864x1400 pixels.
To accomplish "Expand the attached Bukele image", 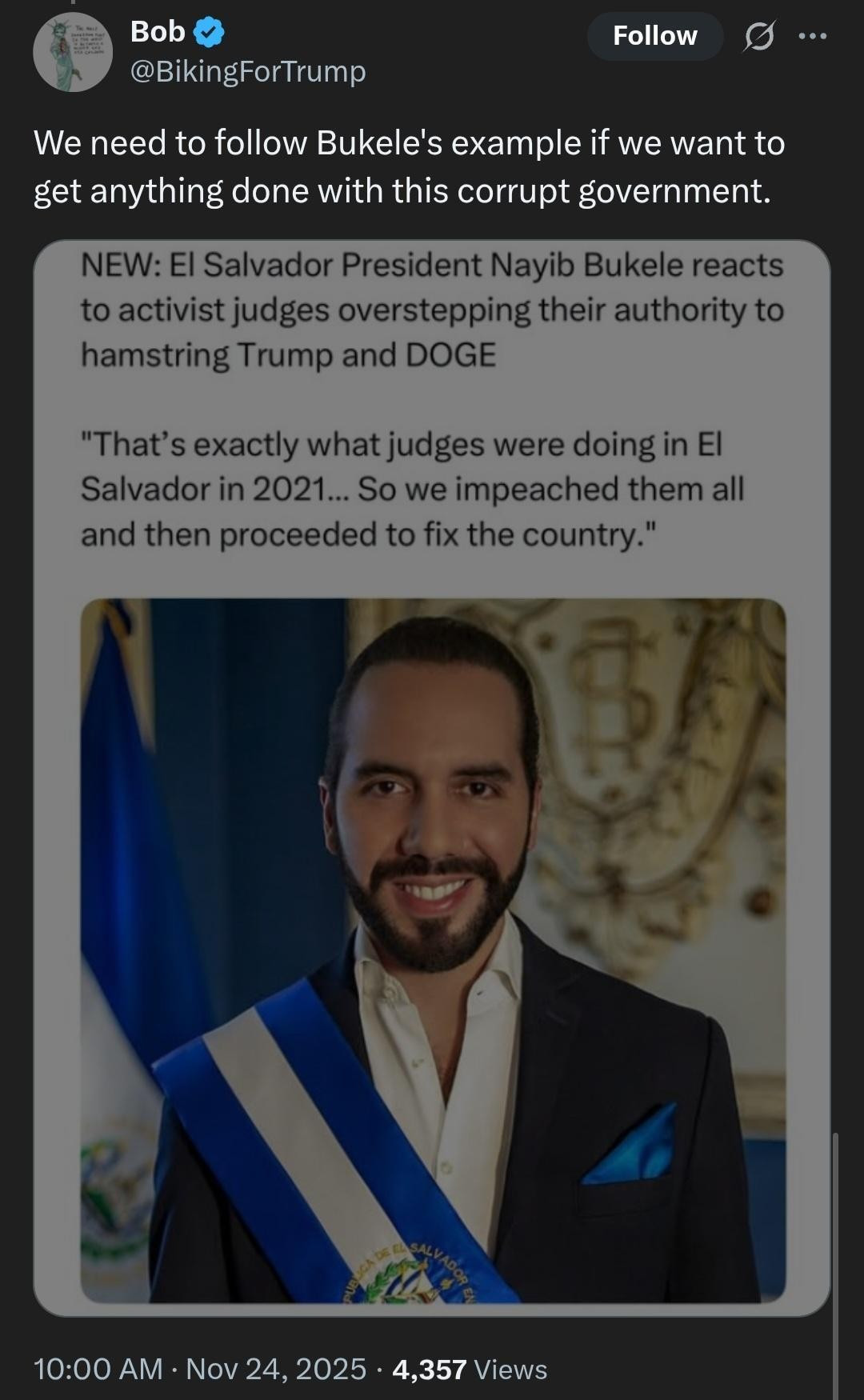I will (x=432, y=950).
